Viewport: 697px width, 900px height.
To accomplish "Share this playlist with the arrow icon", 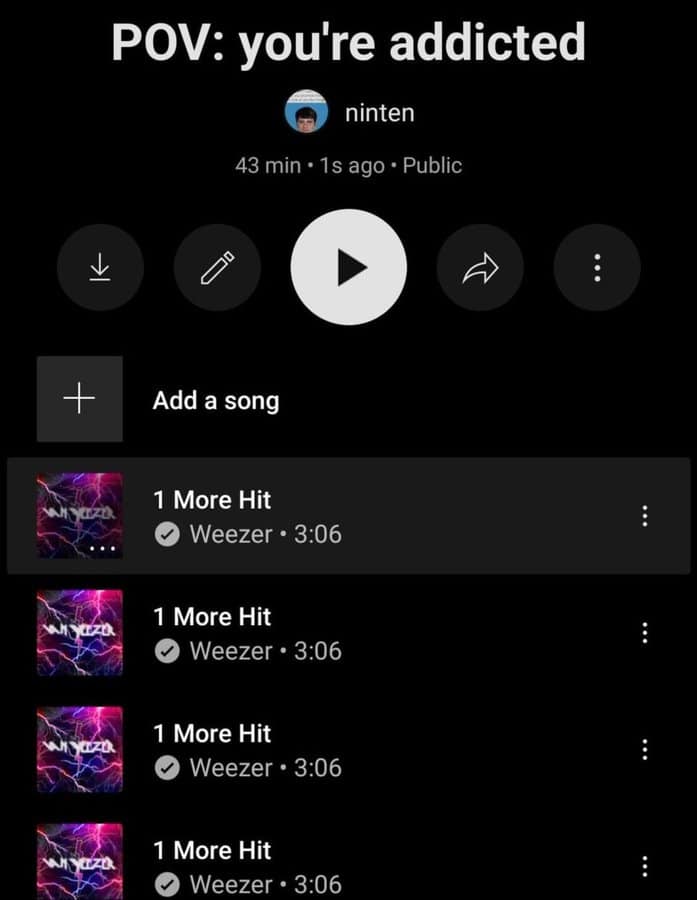I will pos(480,267).
